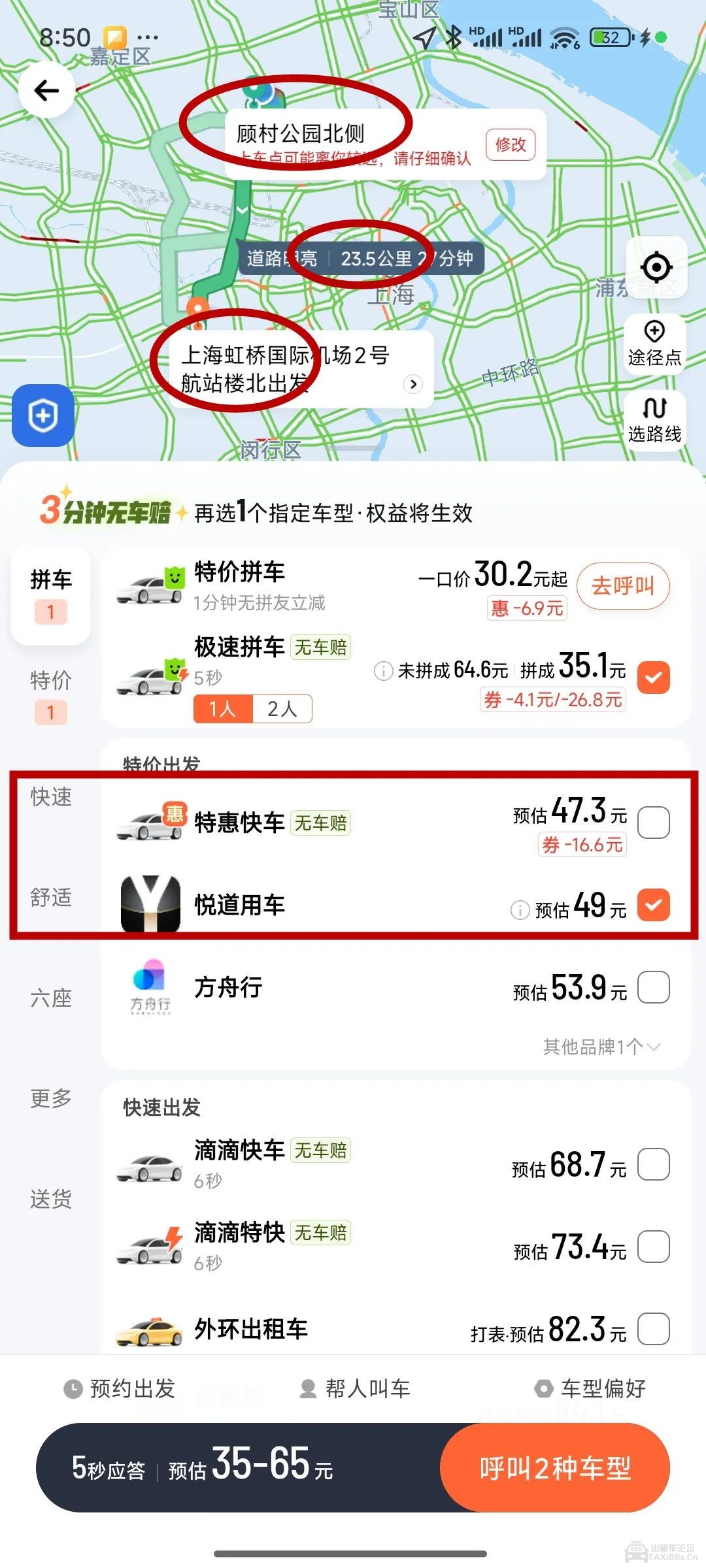Uncheck the 悦道用车 option
This screenshot has height=1568, width=706.
point(653,905)
